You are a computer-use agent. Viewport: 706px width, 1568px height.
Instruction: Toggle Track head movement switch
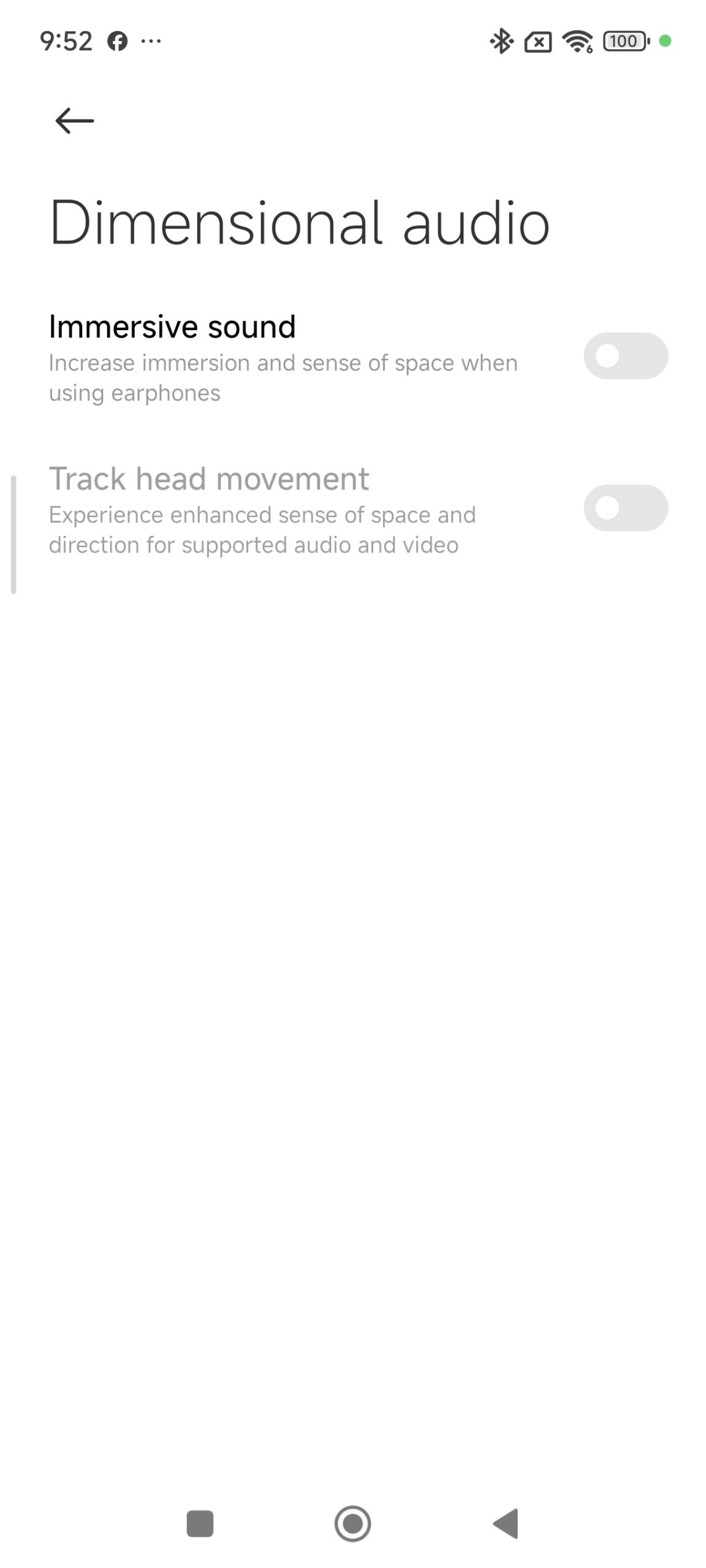(625, 508)
